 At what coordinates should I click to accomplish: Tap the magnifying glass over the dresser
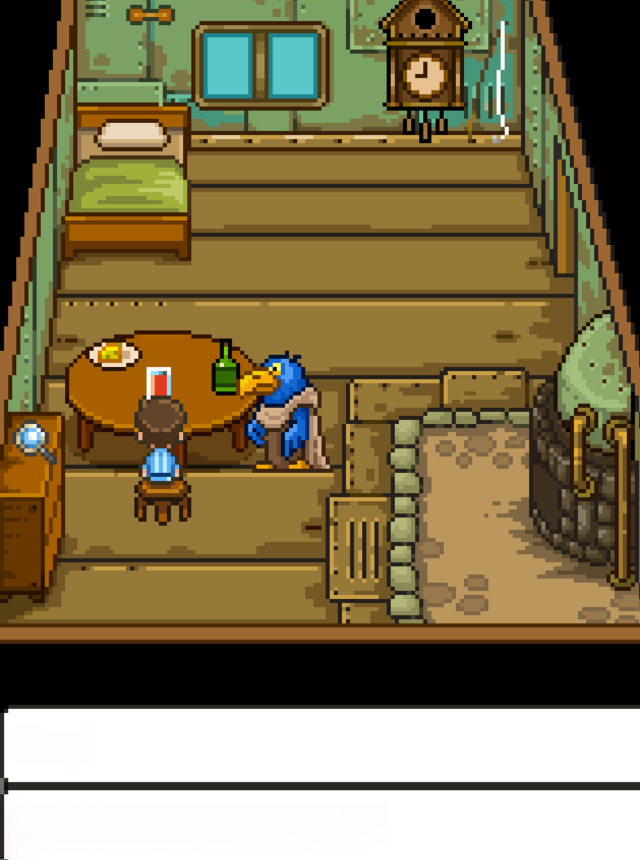(33, 439)
